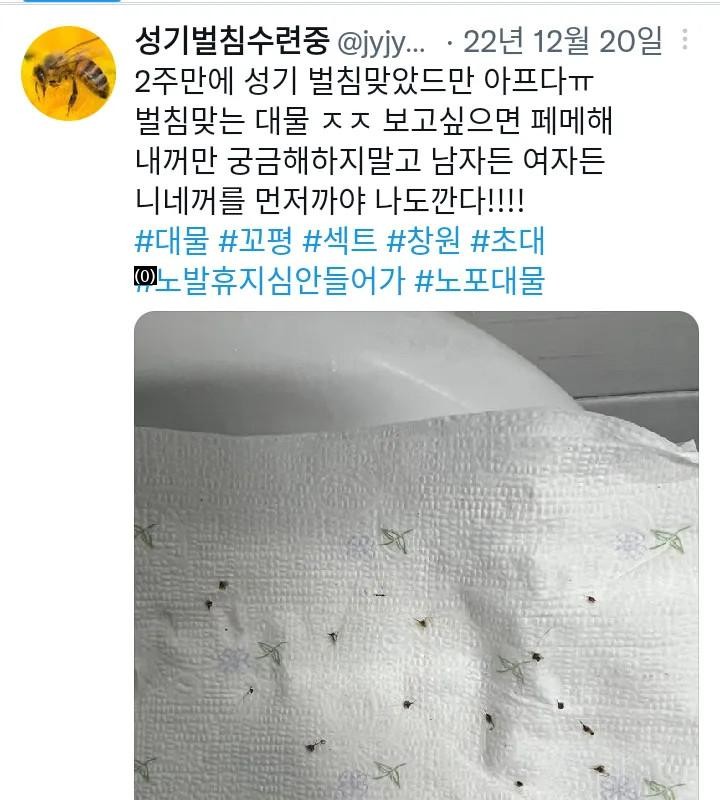Open the #초대 hashtag
The height and width of the screenshot is (800, 720).
(507, 243)
